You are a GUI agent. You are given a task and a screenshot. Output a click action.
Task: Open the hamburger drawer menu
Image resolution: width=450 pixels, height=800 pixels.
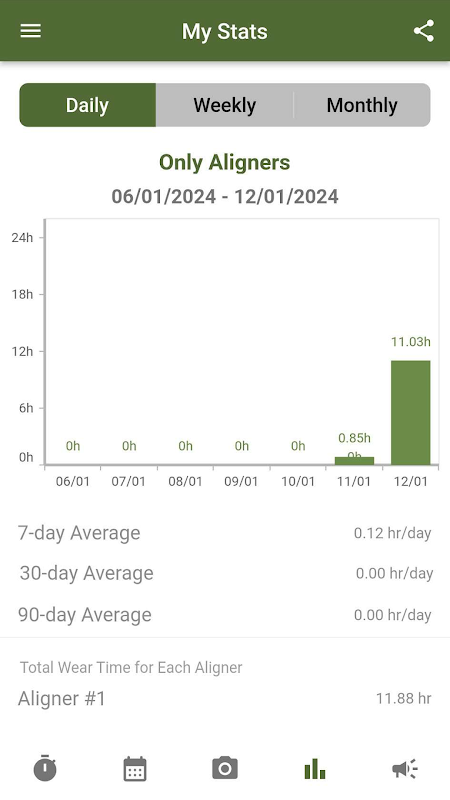(x=31, y=31)
